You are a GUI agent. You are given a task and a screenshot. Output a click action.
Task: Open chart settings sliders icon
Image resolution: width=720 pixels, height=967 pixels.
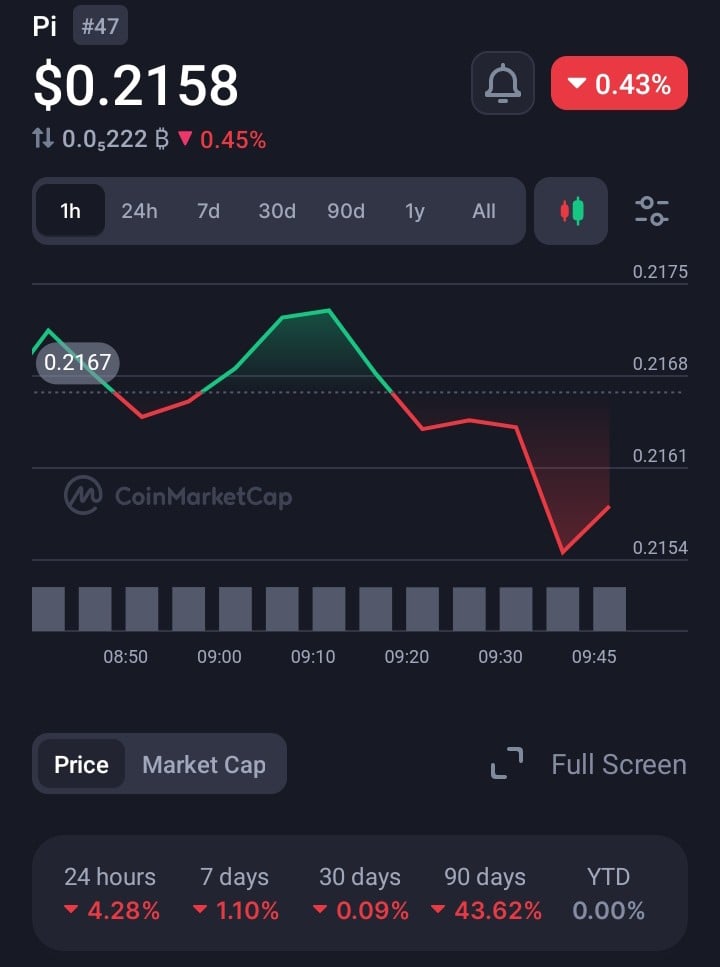pyautogui.click(x=652, y=211)
